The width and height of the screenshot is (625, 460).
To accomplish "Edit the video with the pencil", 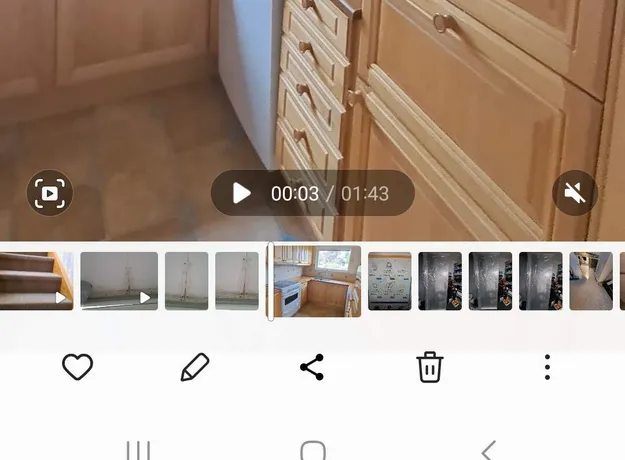I will [x=195, y=367].
